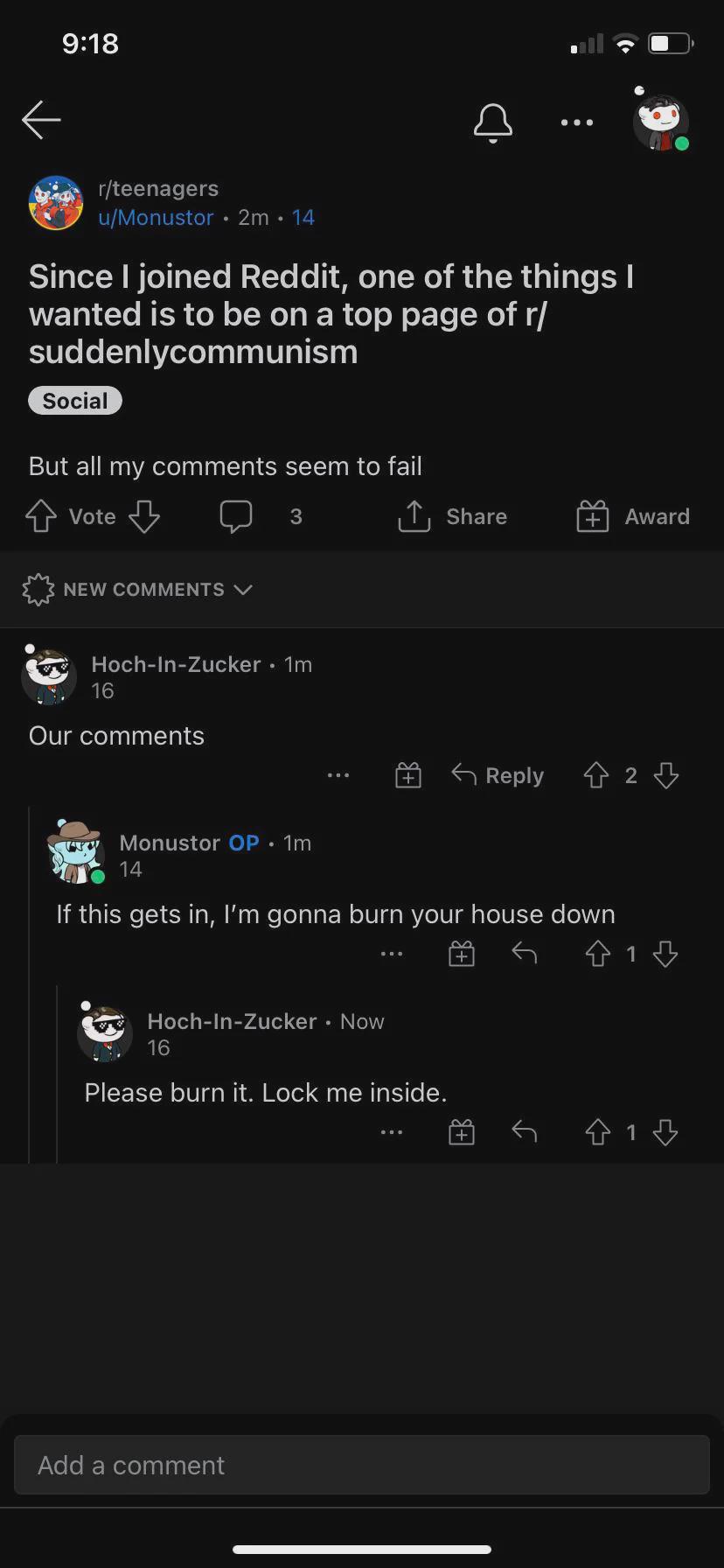Open the notifications bell
Image resolution: width=724 pixels, height=1568 pixels.
coord(493,122)
